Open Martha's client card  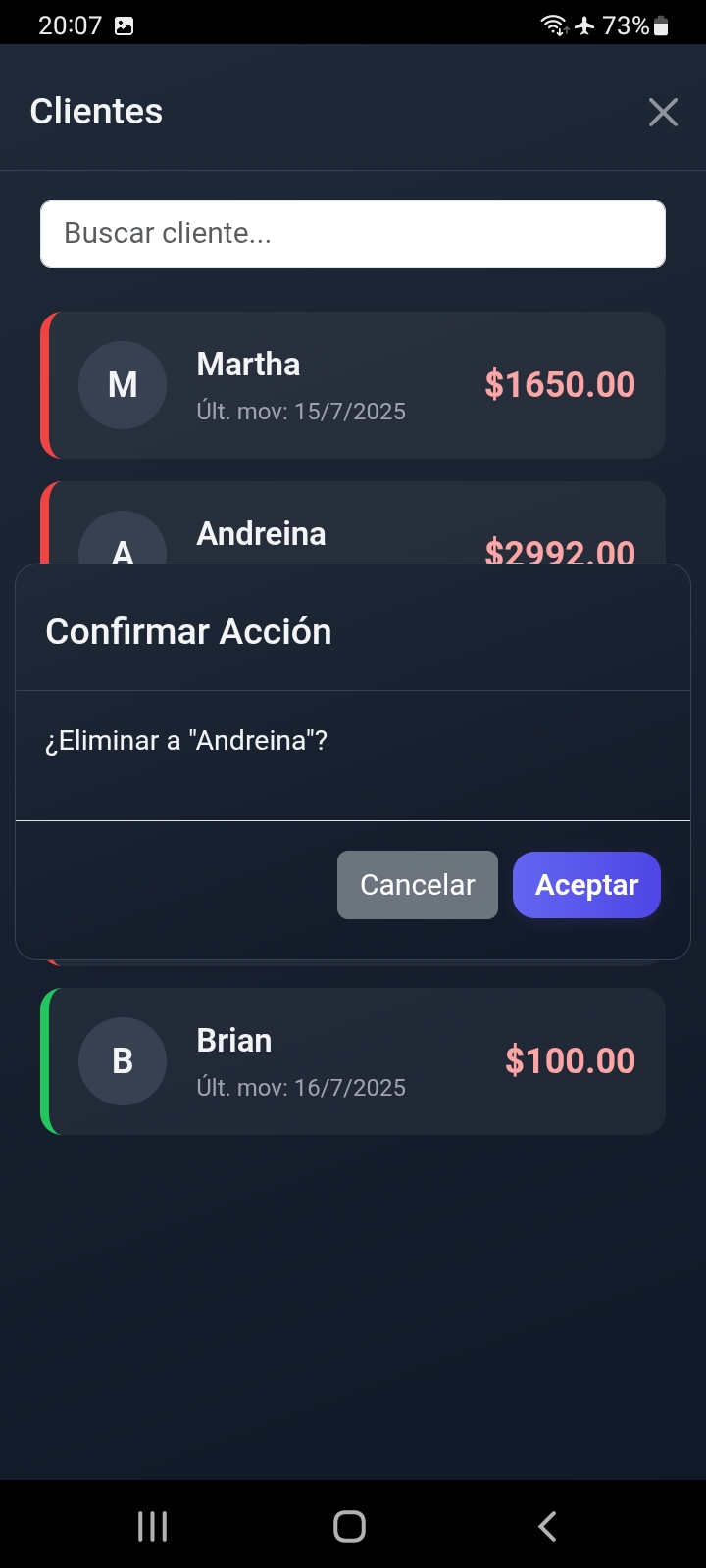(353, 385)
